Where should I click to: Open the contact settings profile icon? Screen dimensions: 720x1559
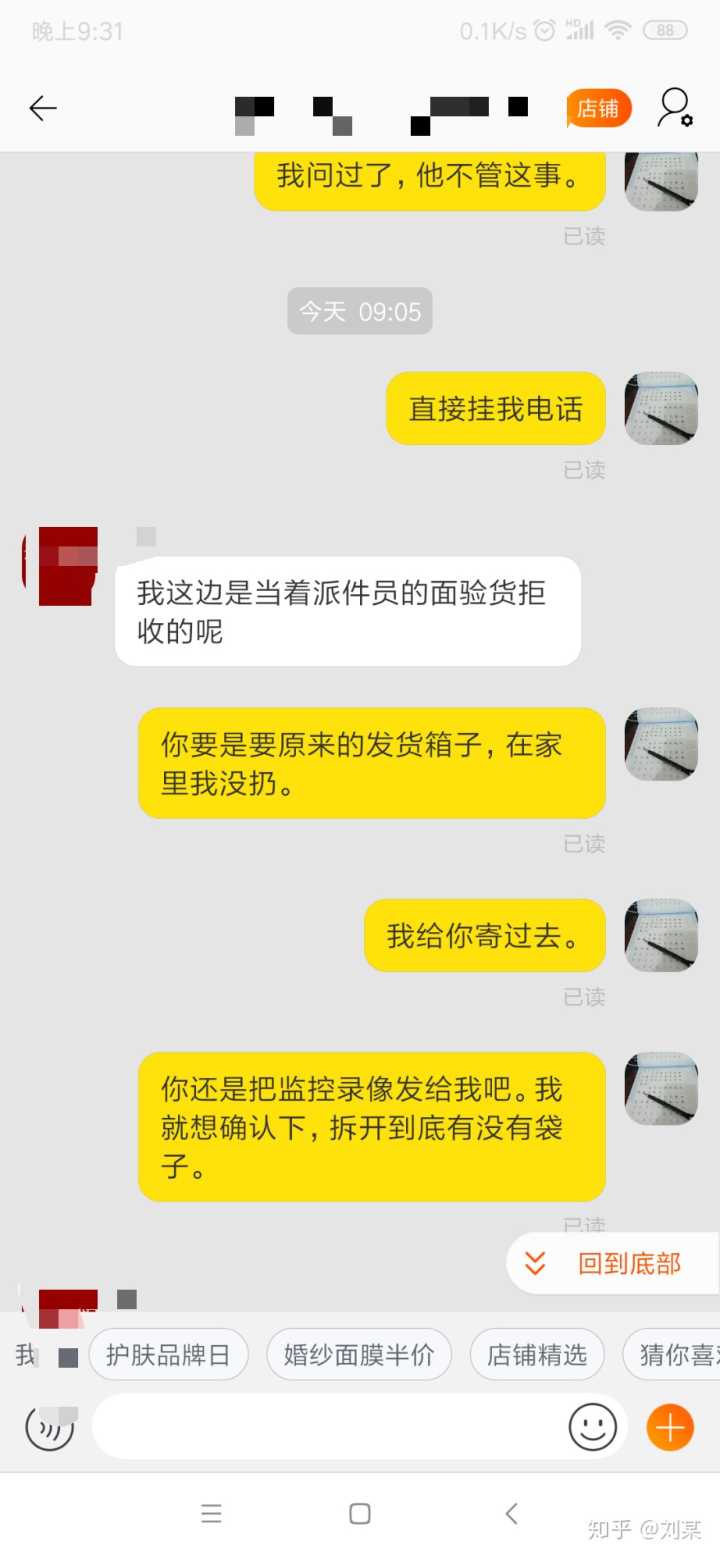(674, 108)
